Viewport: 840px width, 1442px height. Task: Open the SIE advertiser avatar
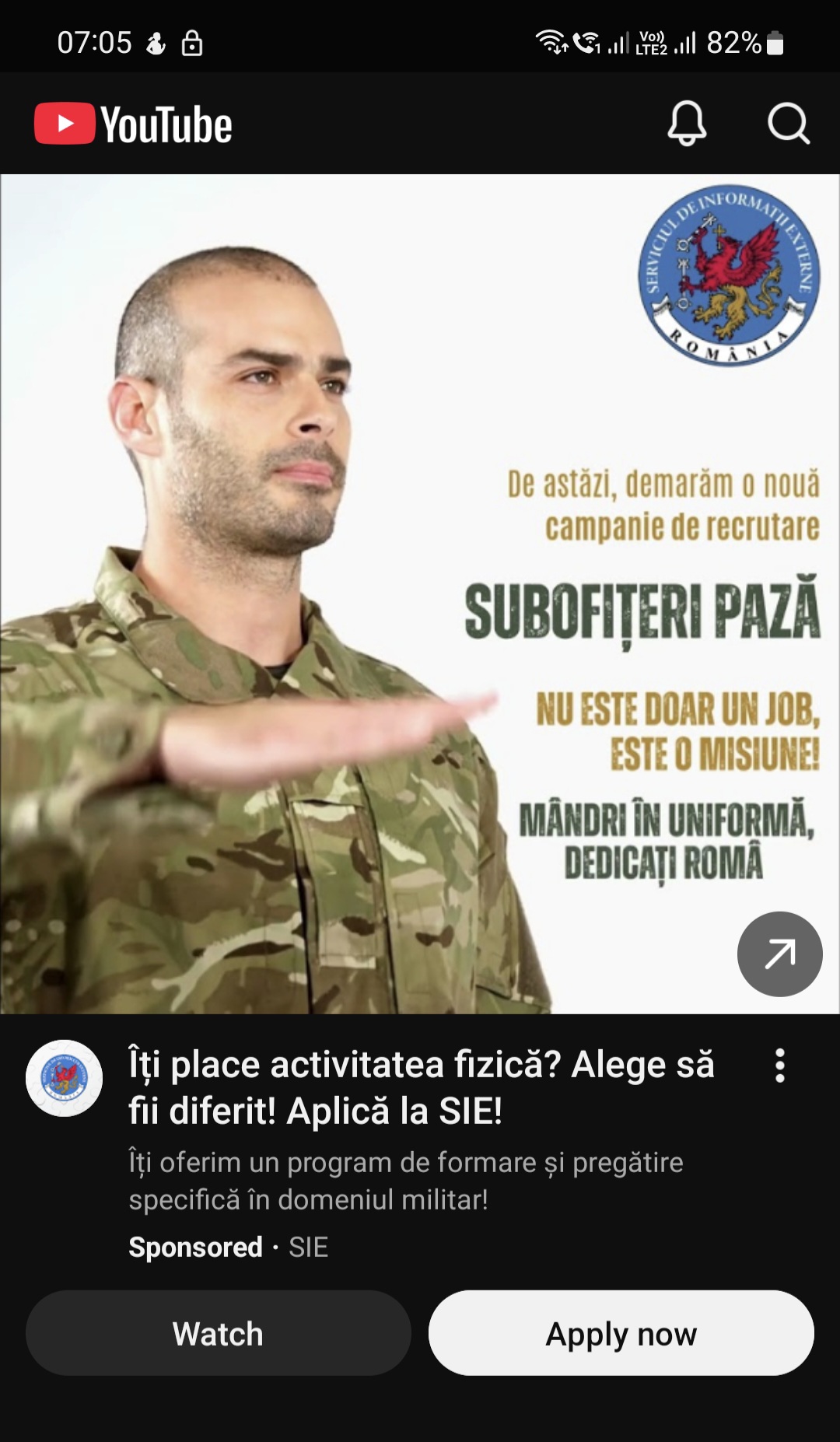(64, 1078)
